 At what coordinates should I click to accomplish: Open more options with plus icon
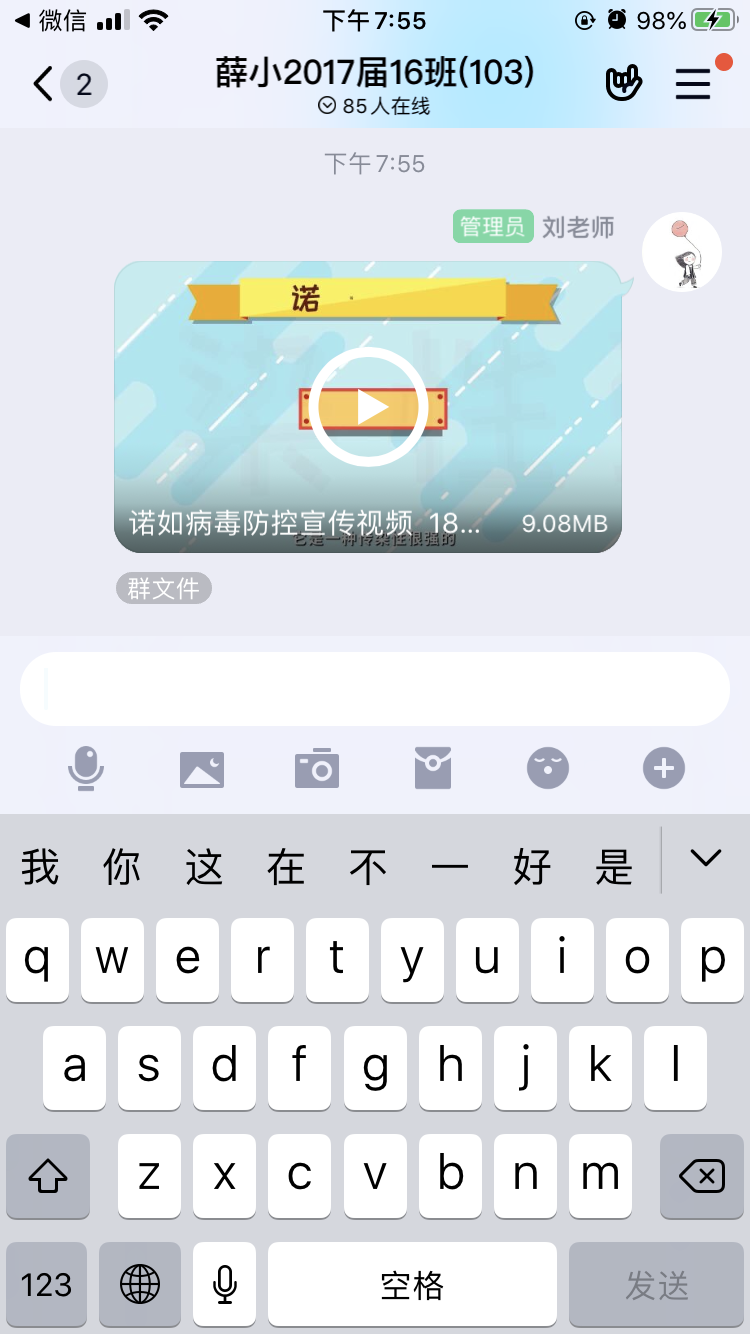664,769
